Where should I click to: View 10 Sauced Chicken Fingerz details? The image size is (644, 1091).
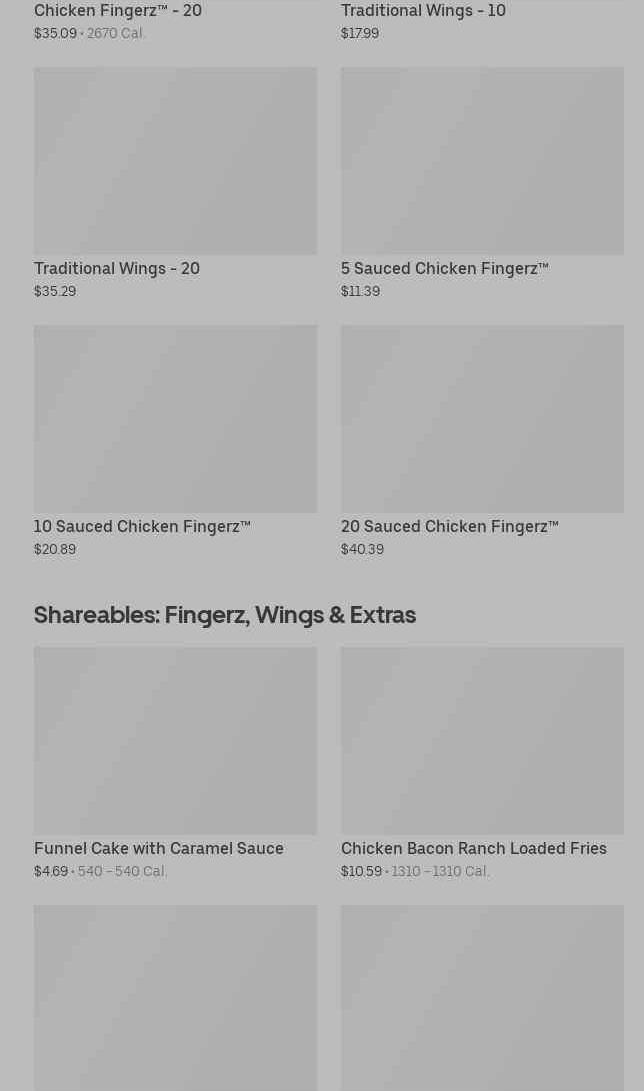coord(175,442)
